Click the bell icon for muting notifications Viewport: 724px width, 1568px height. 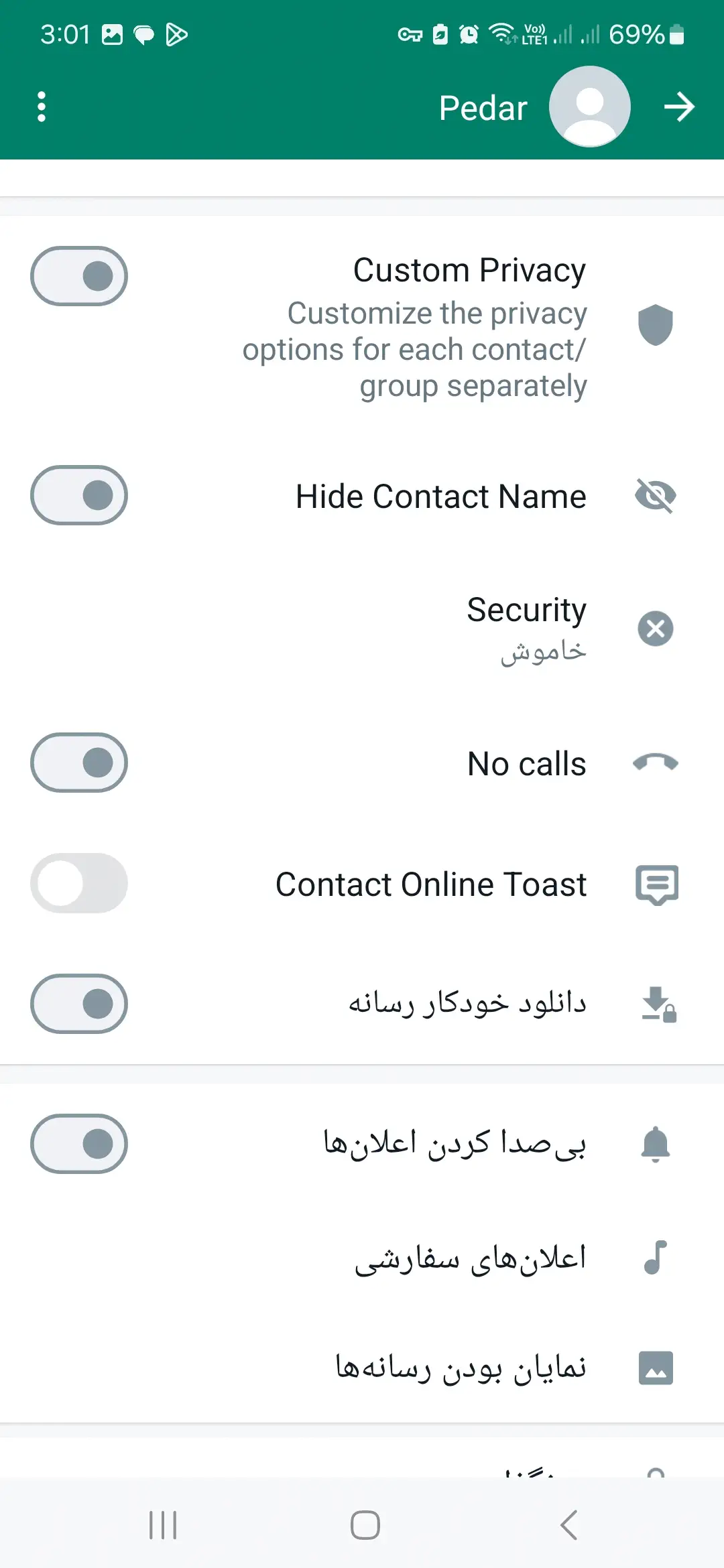click(x=656, y=1144)
